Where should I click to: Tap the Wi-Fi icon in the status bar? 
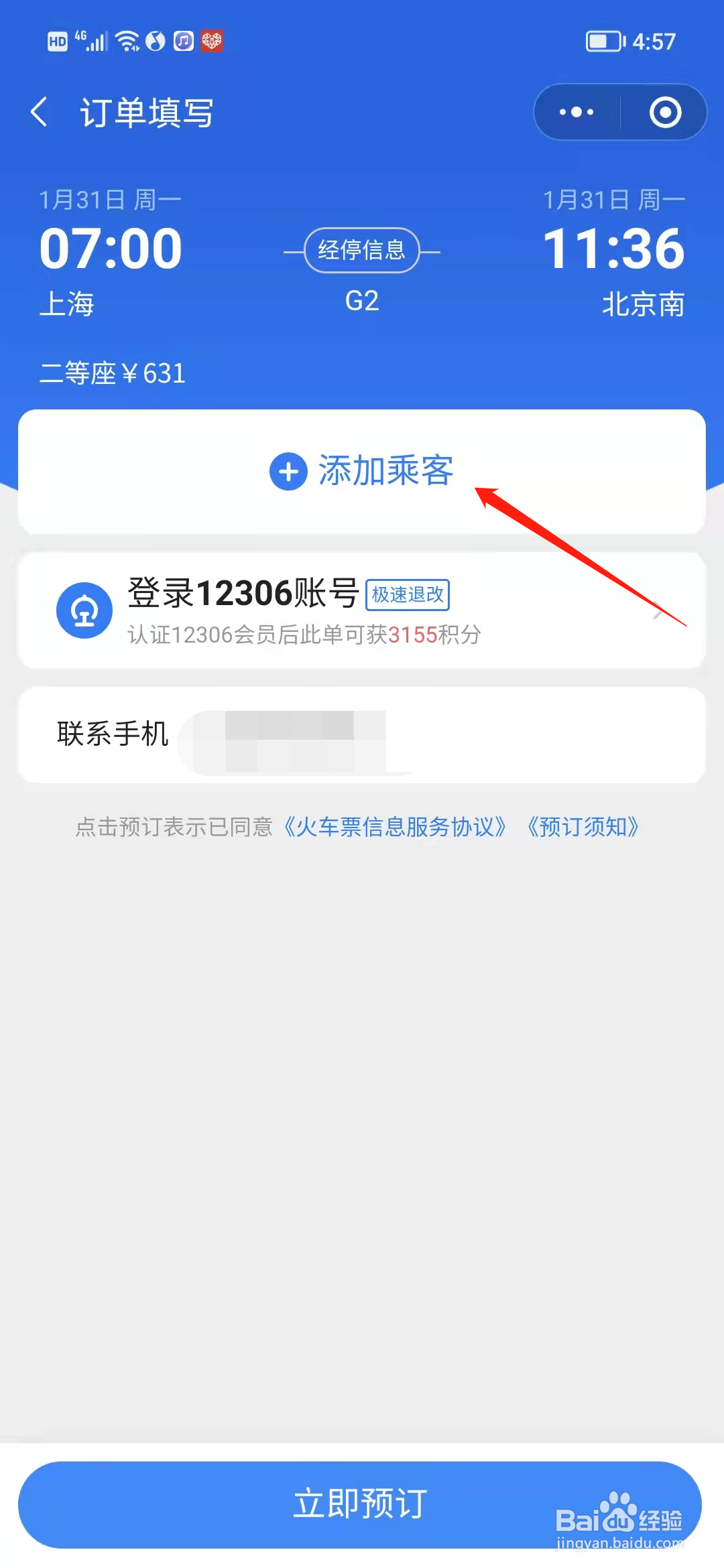[127, 41]
